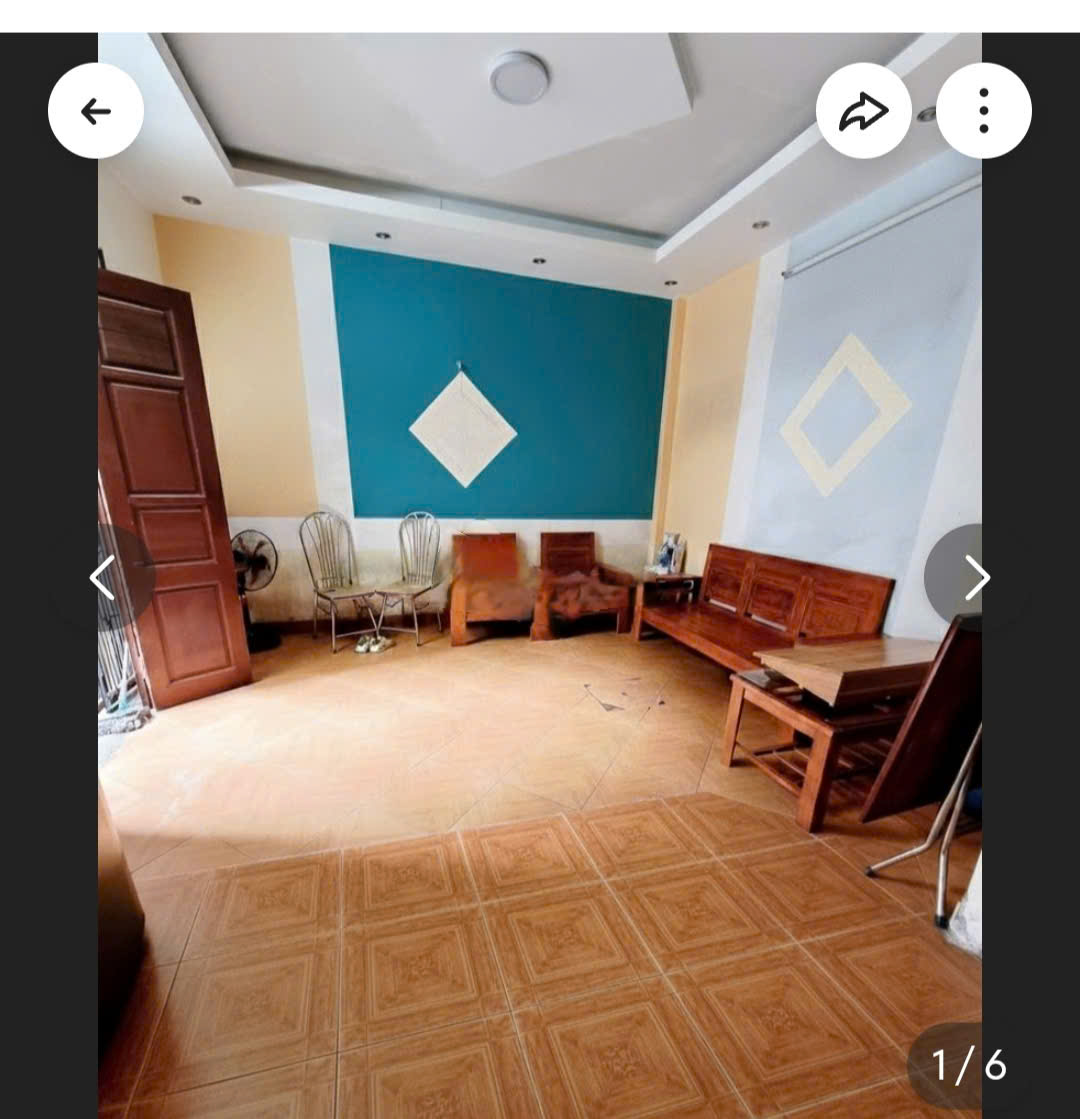Open more options via vertical ellipsis
Screen dimensions: 1080x1119
coord(982,110)
